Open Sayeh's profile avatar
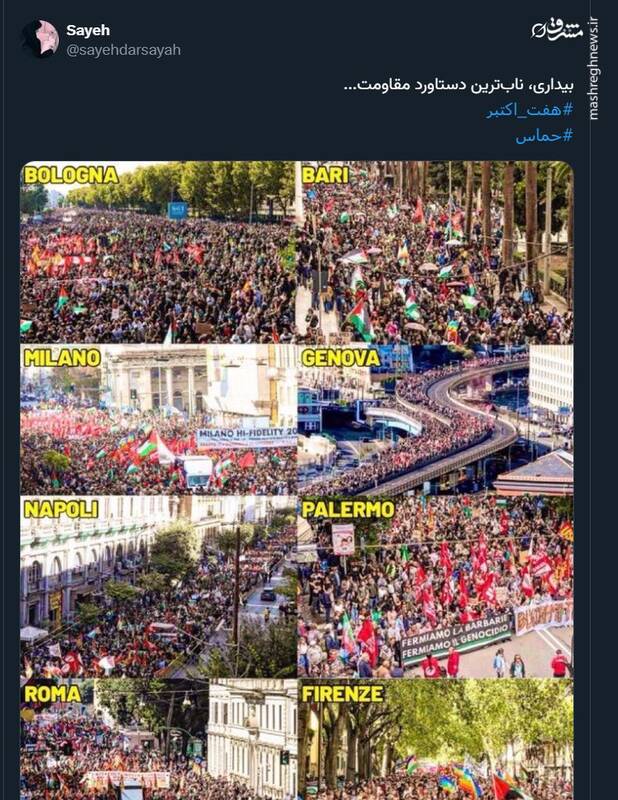The image size is (618, 800). pos(41,39)
